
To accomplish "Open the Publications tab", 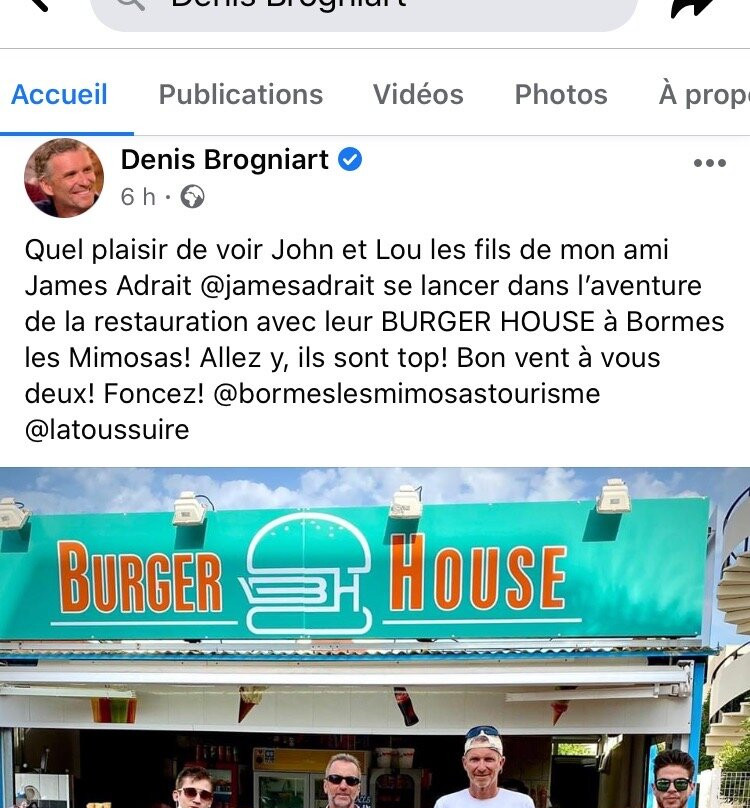I will pos(240,95).
